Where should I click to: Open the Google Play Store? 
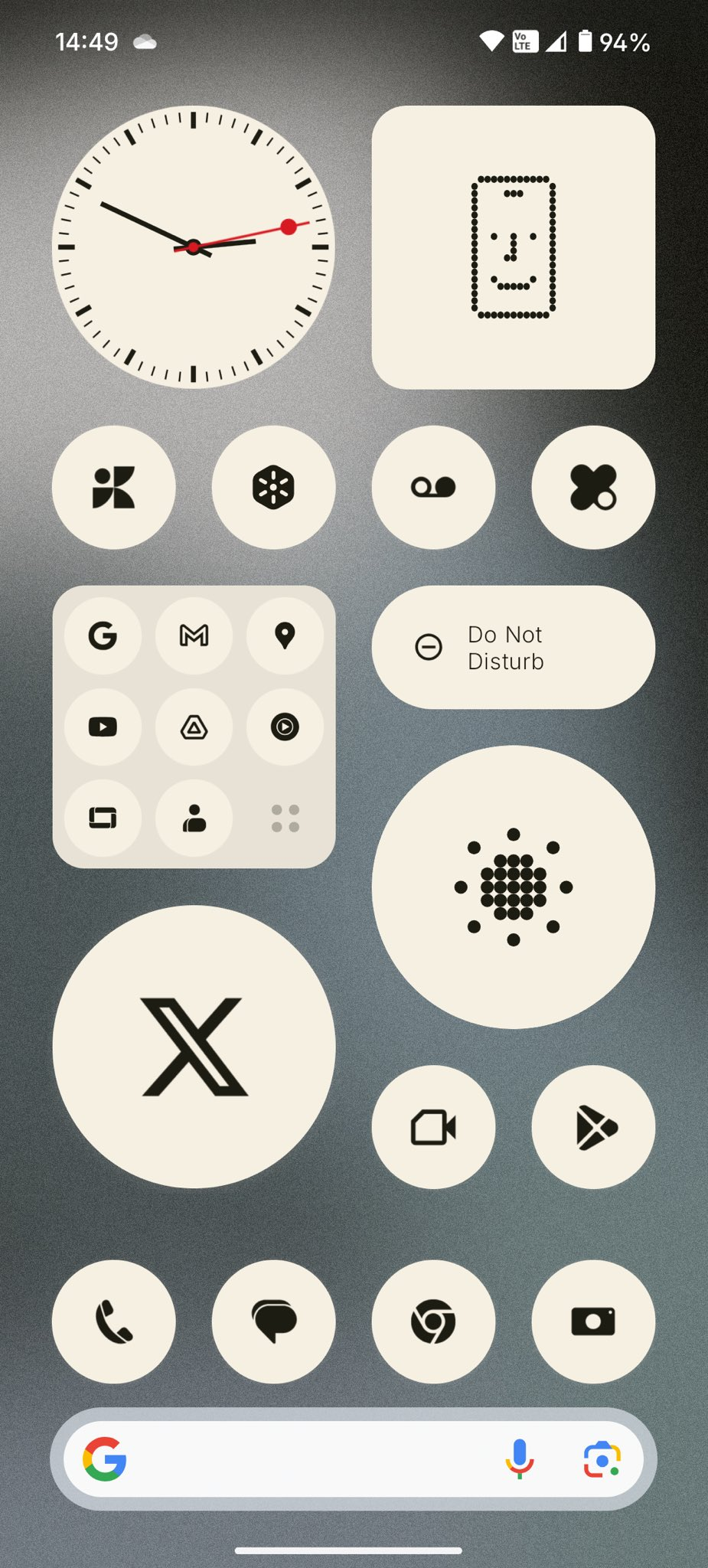click(593, 1127)
